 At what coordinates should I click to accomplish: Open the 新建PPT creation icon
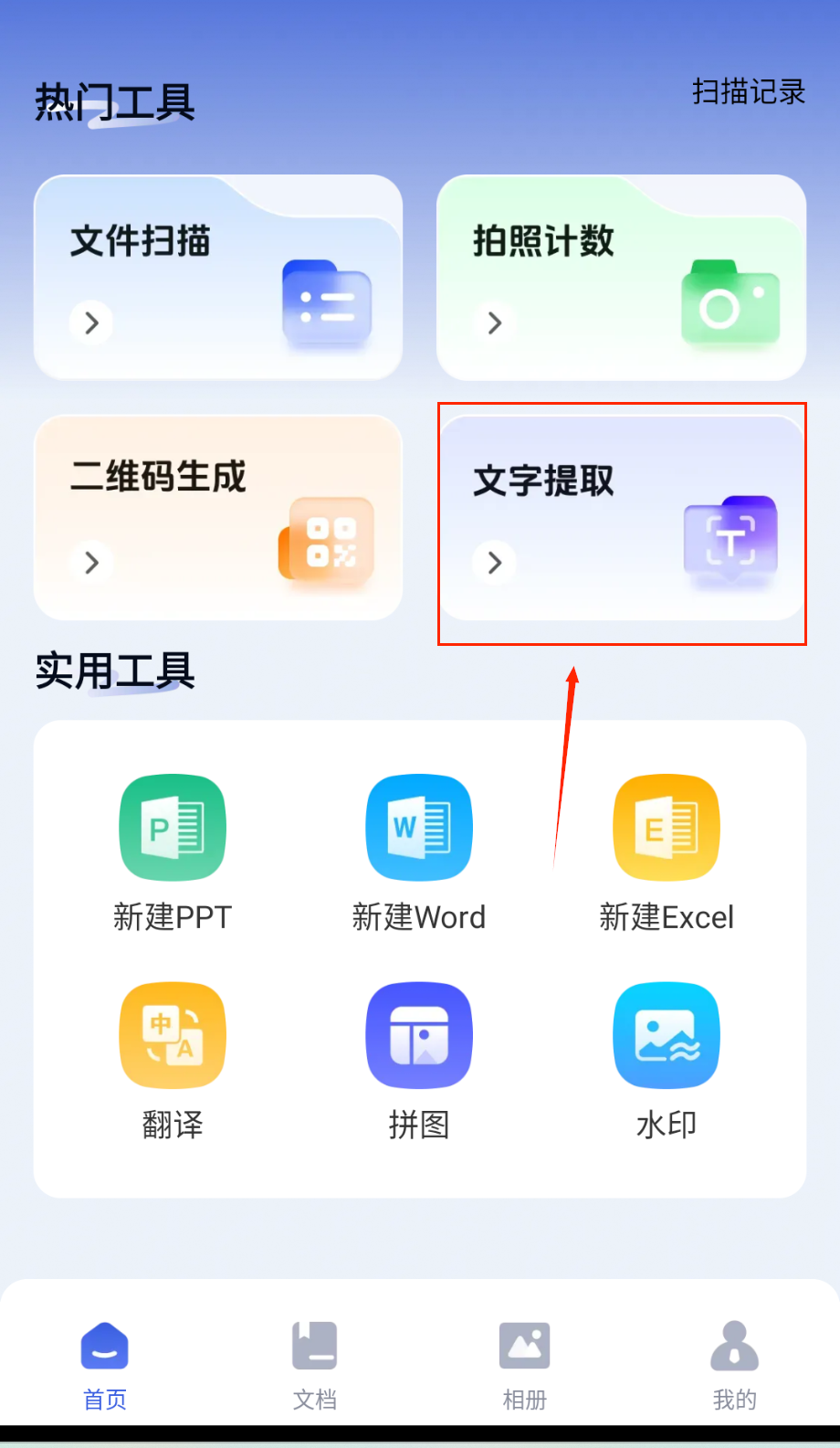[x=172, y=827]
